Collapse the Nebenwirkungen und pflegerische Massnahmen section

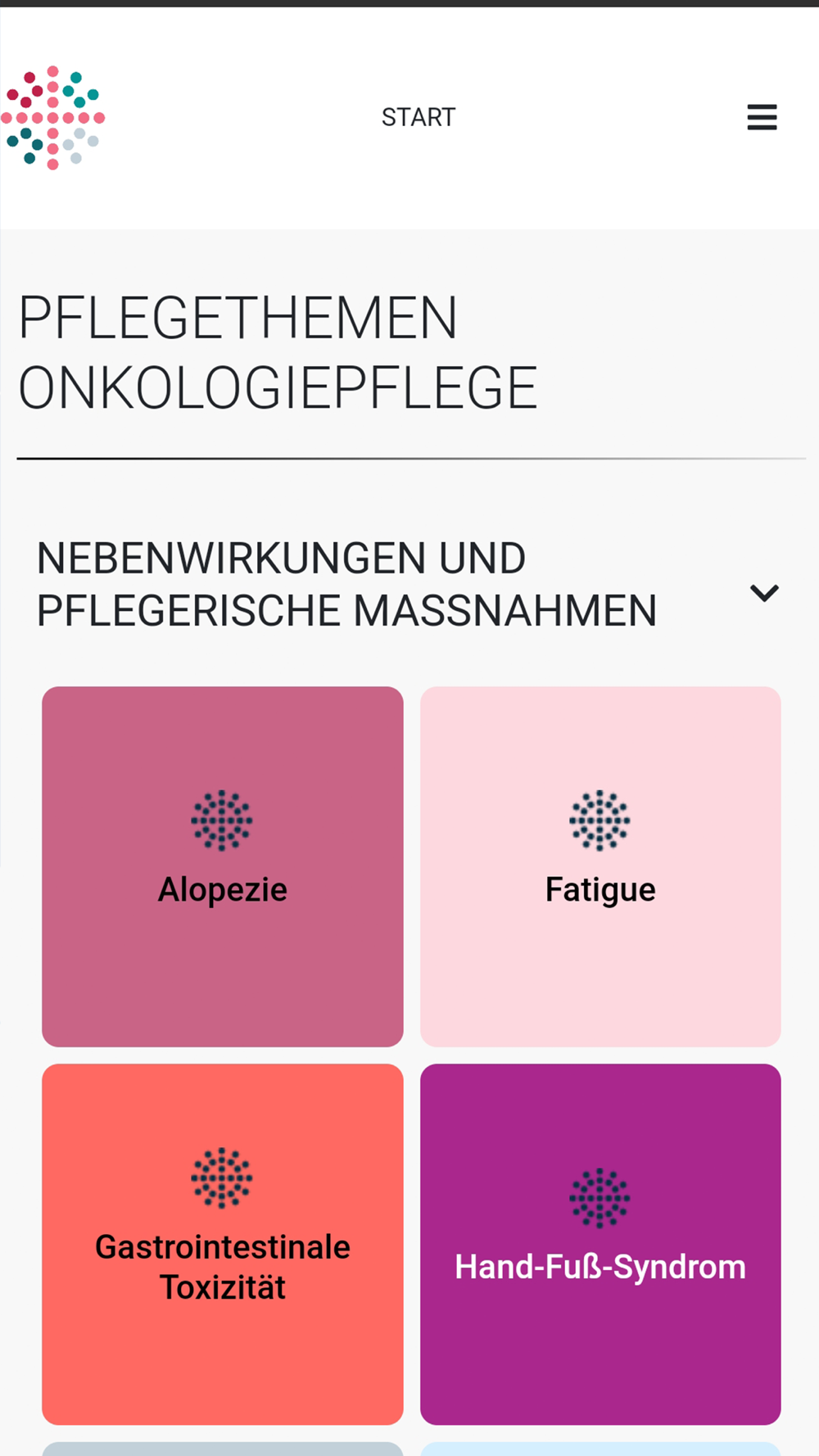764,592
